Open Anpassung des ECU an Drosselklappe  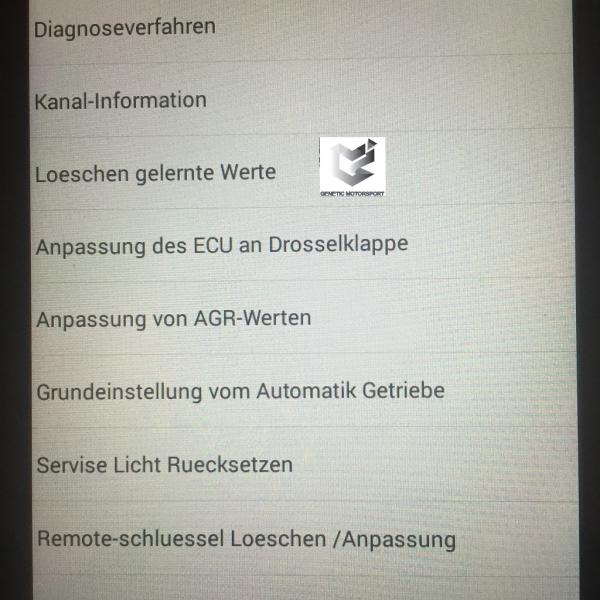pos(221,245)
